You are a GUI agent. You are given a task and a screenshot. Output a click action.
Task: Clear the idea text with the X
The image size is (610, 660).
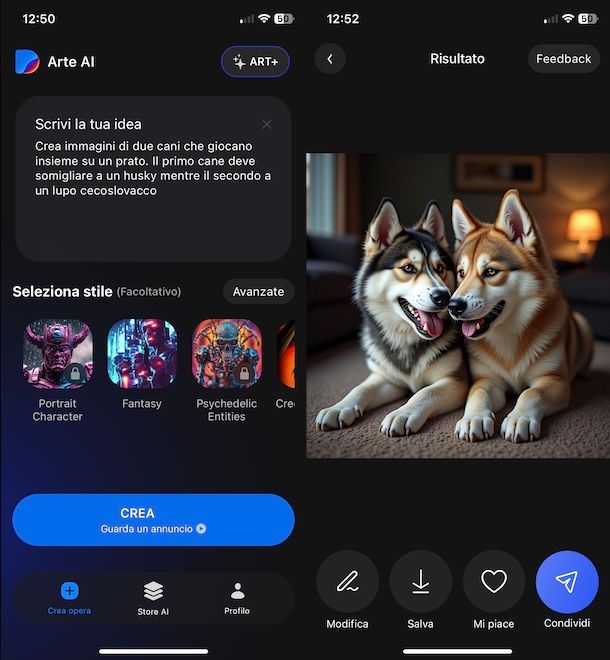(x=266, y=124)
